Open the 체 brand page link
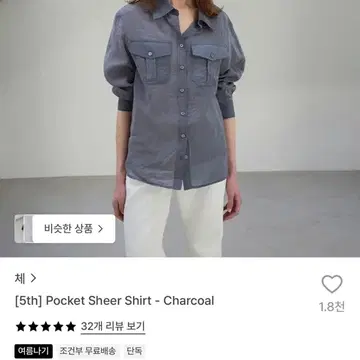This screenshot has height=360, width=360. click(25, 278)
